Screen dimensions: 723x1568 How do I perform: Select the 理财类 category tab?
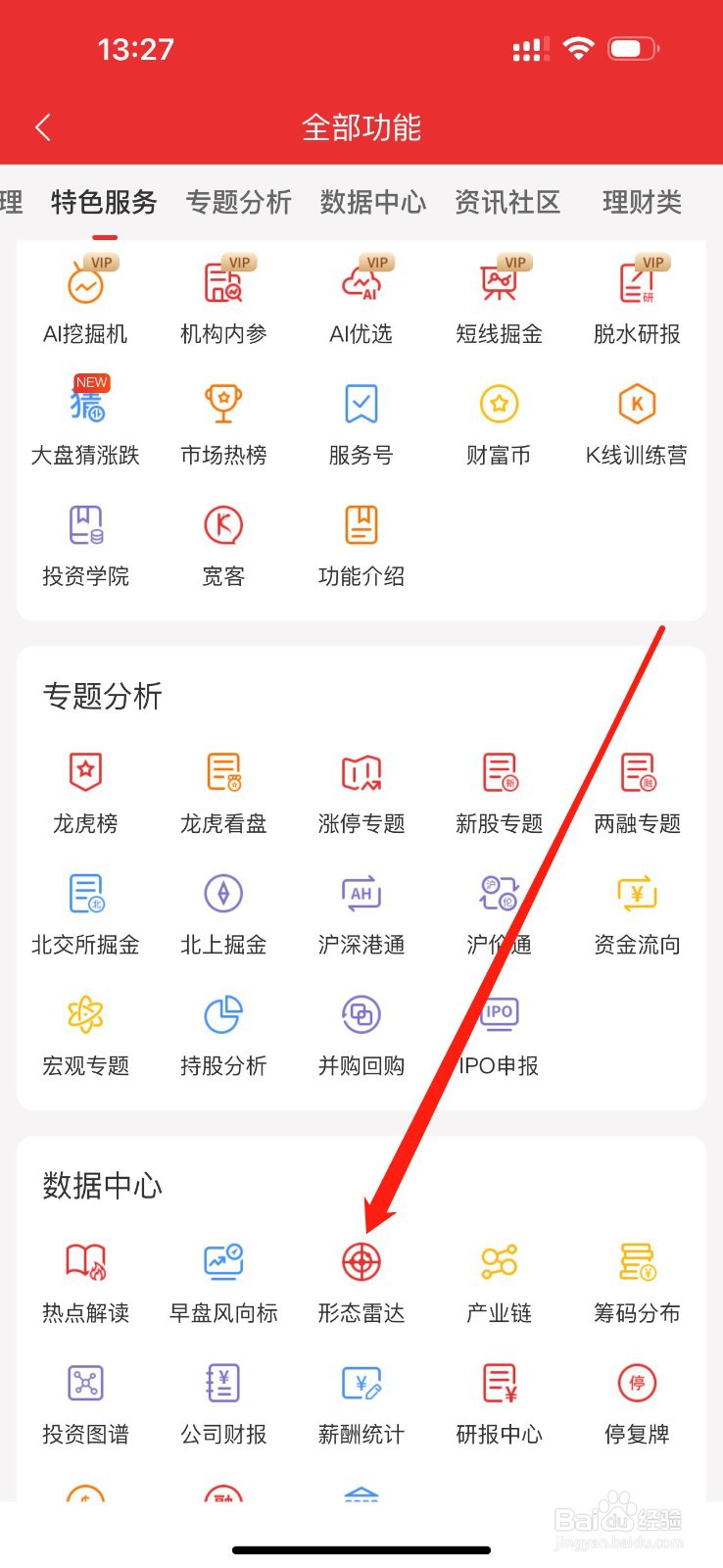pyautogui.click(x=642, y=202)
